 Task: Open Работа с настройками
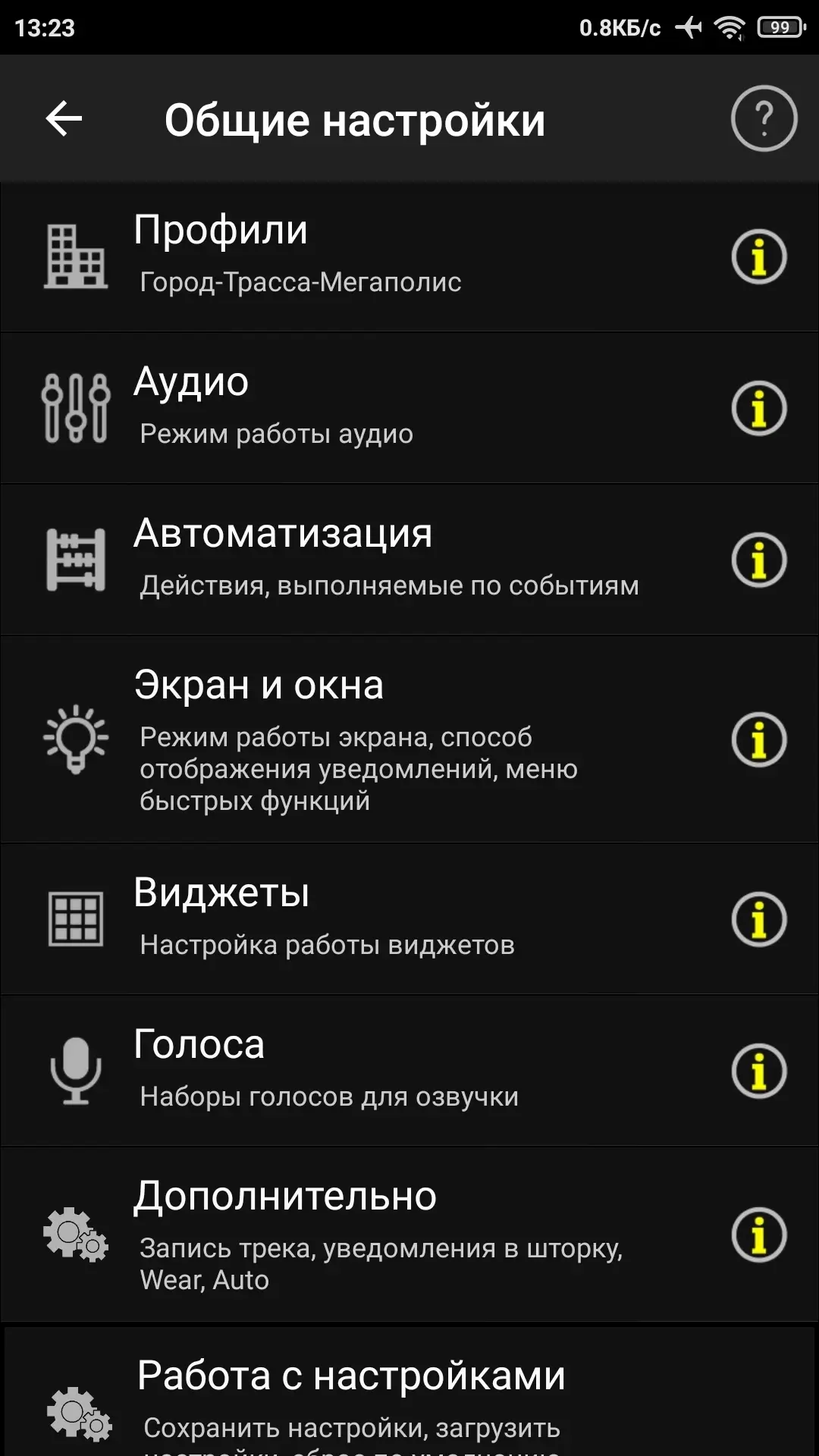click(x=409, y=1392)
